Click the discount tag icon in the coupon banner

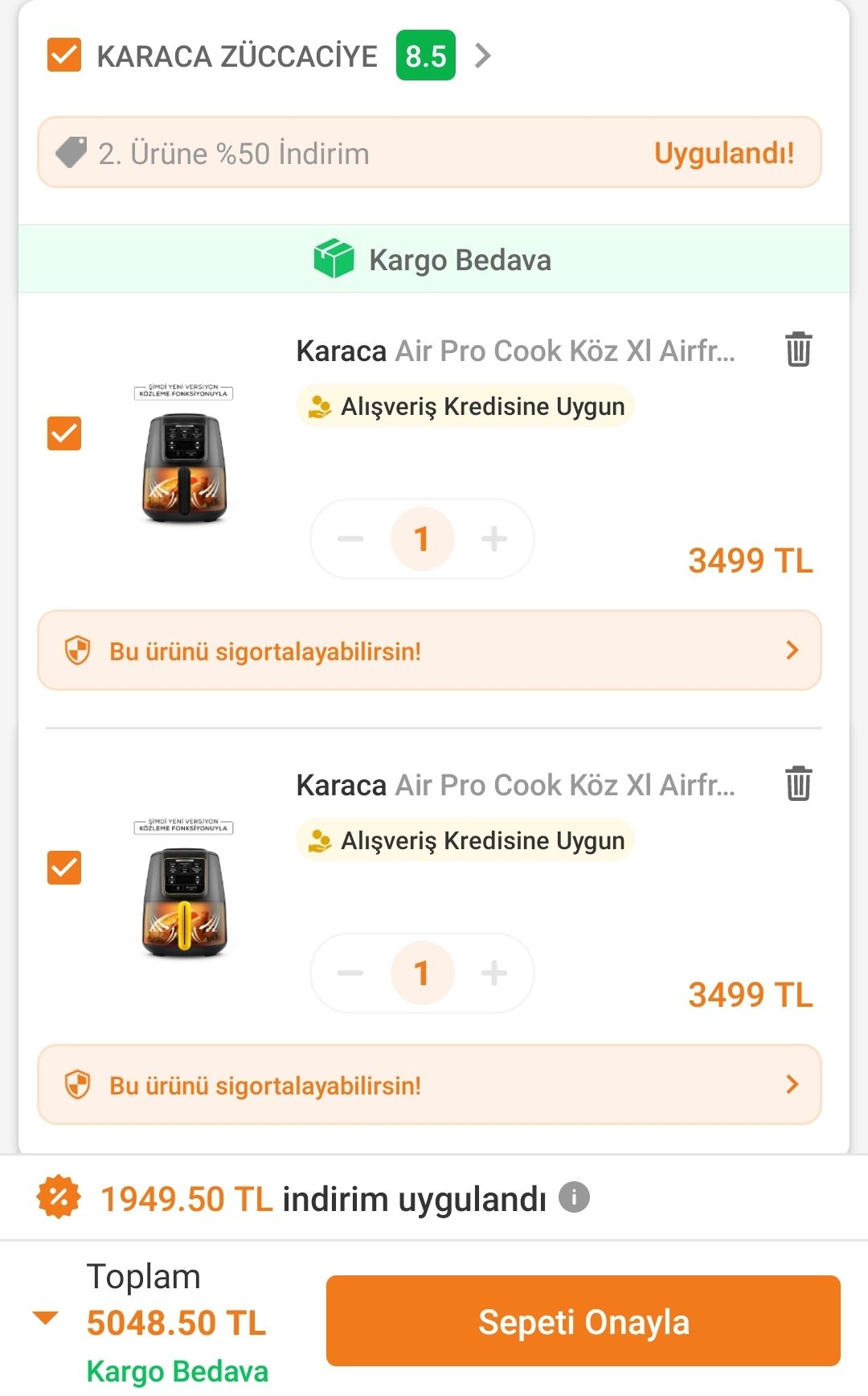click(71, 151)
